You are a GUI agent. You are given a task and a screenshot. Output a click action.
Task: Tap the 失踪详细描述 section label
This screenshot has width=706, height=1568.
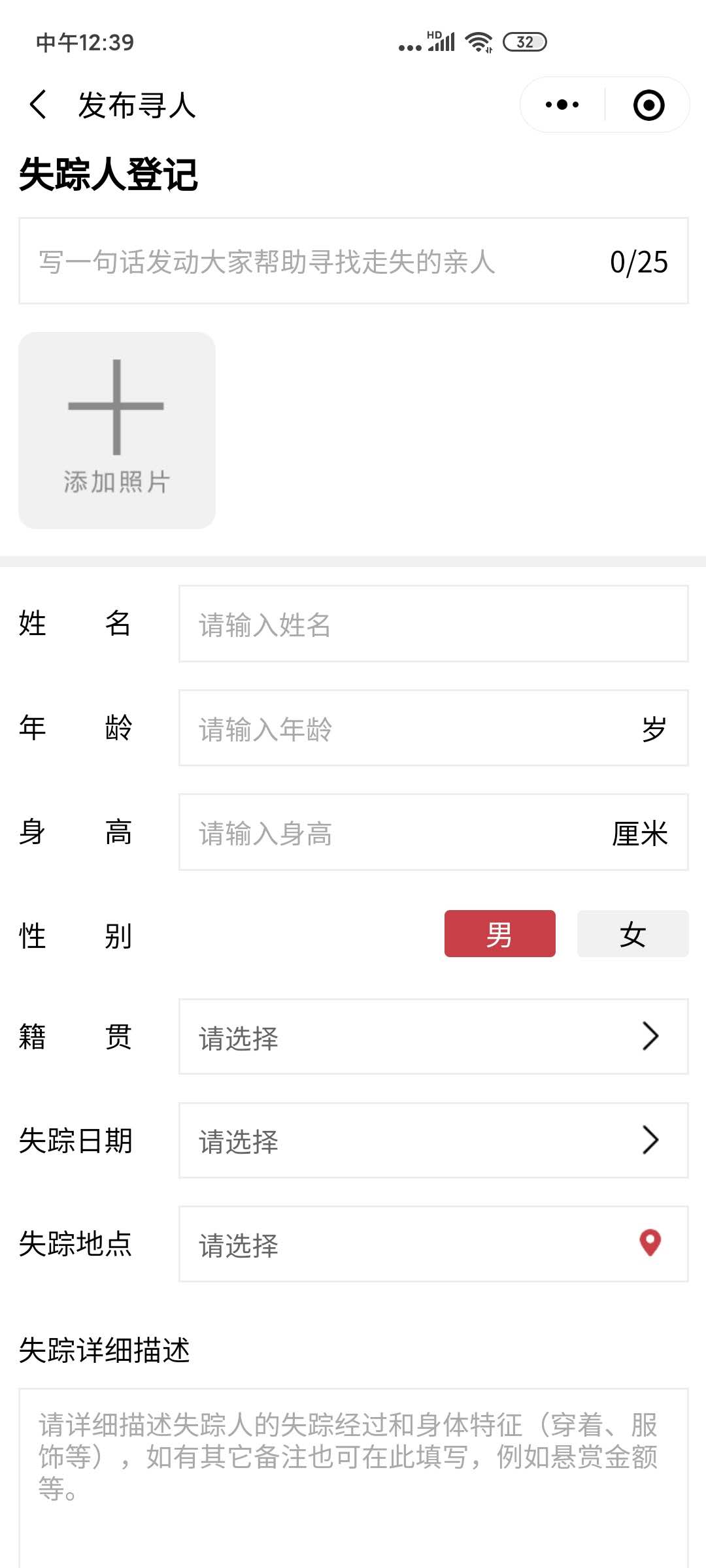click(x=105, y=1348)
